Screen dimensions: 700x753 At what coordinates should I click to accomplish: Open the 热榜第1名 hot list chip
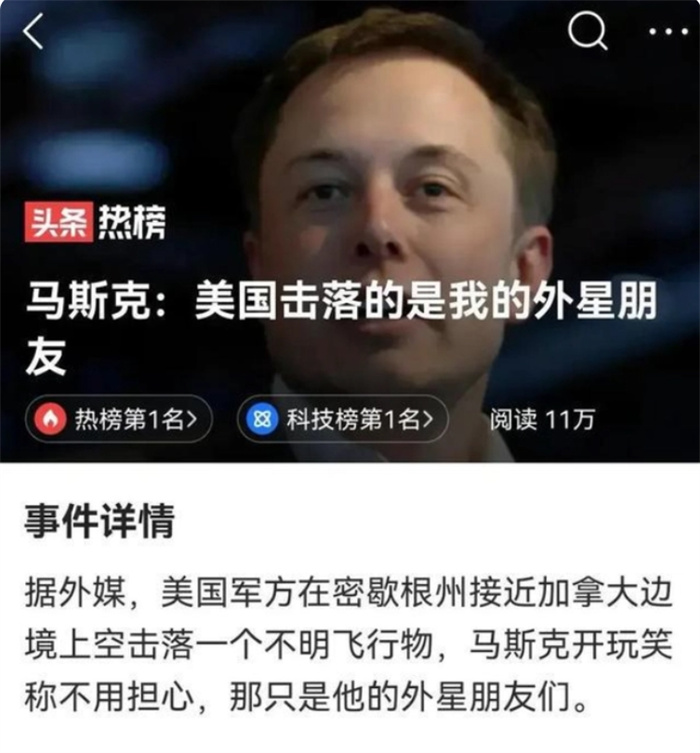coord(123,420)
